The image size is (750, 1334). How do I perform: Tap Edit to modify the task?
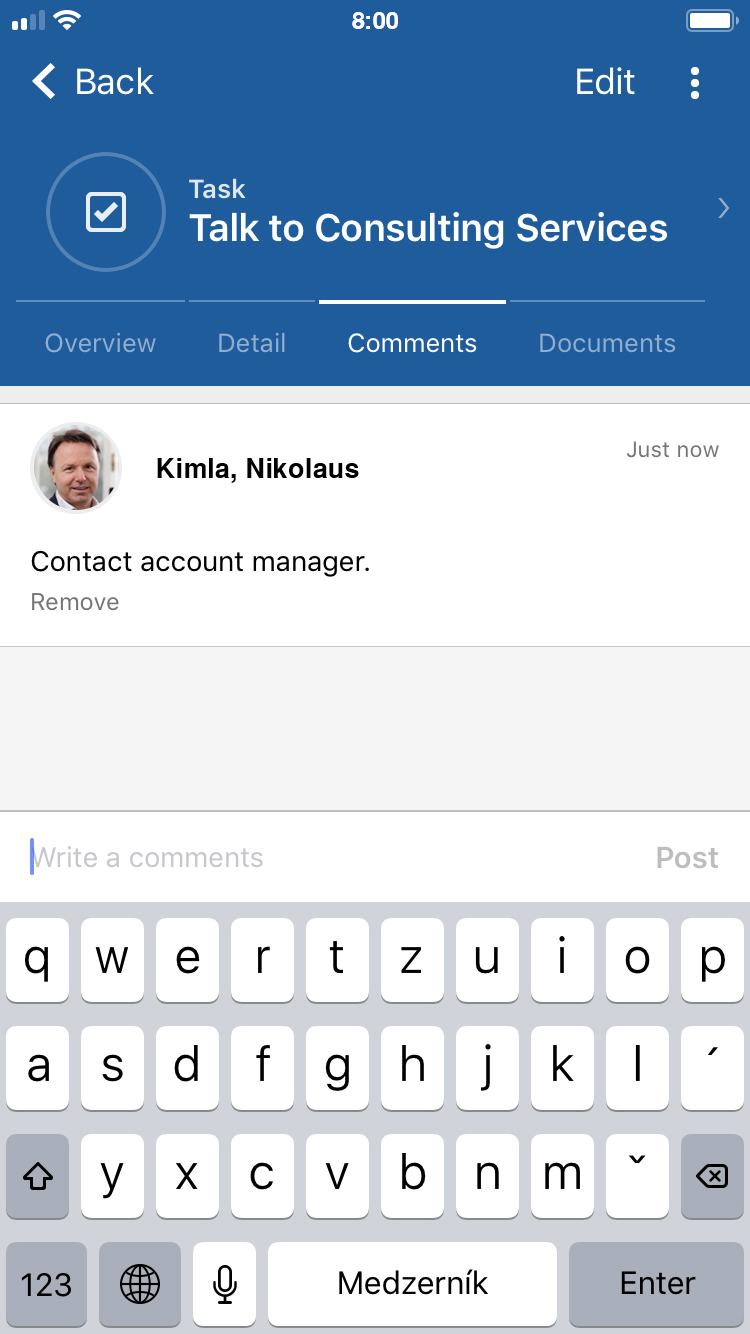(604, 82)
